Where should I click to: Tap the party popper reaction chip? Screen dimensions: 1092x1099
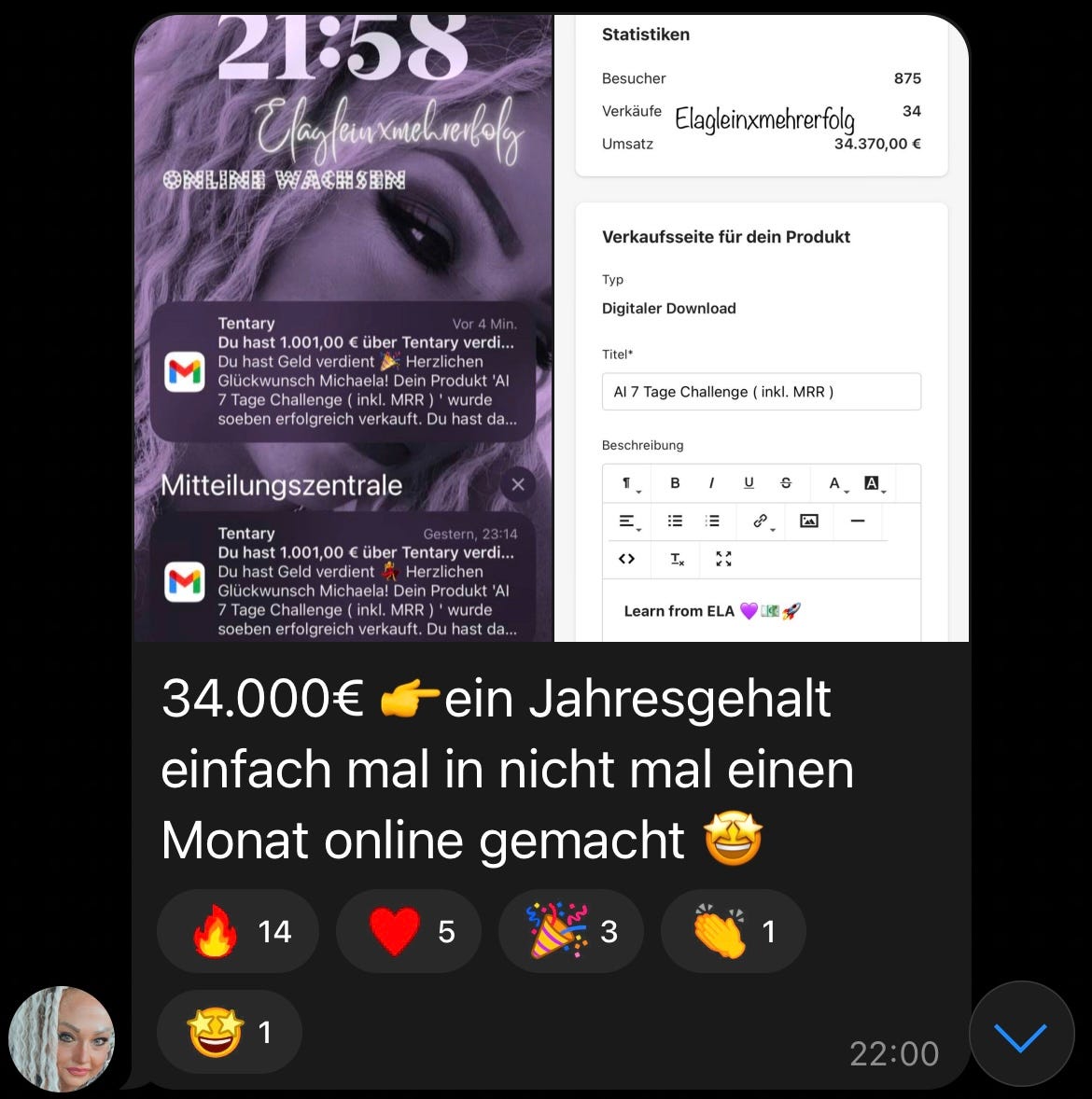click(571, 931)
